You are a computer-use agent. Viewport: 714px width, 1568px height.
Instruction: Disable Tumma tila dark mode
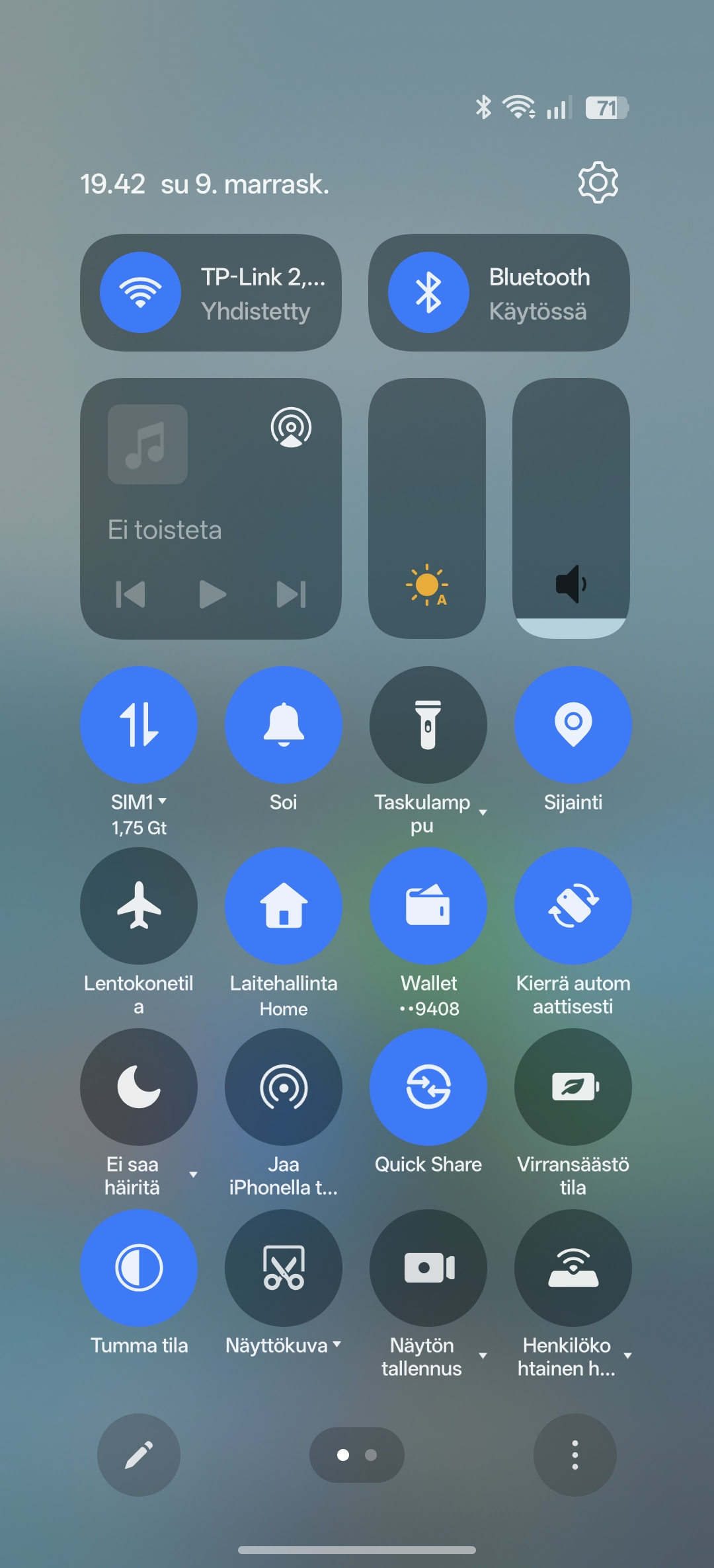139,1267
